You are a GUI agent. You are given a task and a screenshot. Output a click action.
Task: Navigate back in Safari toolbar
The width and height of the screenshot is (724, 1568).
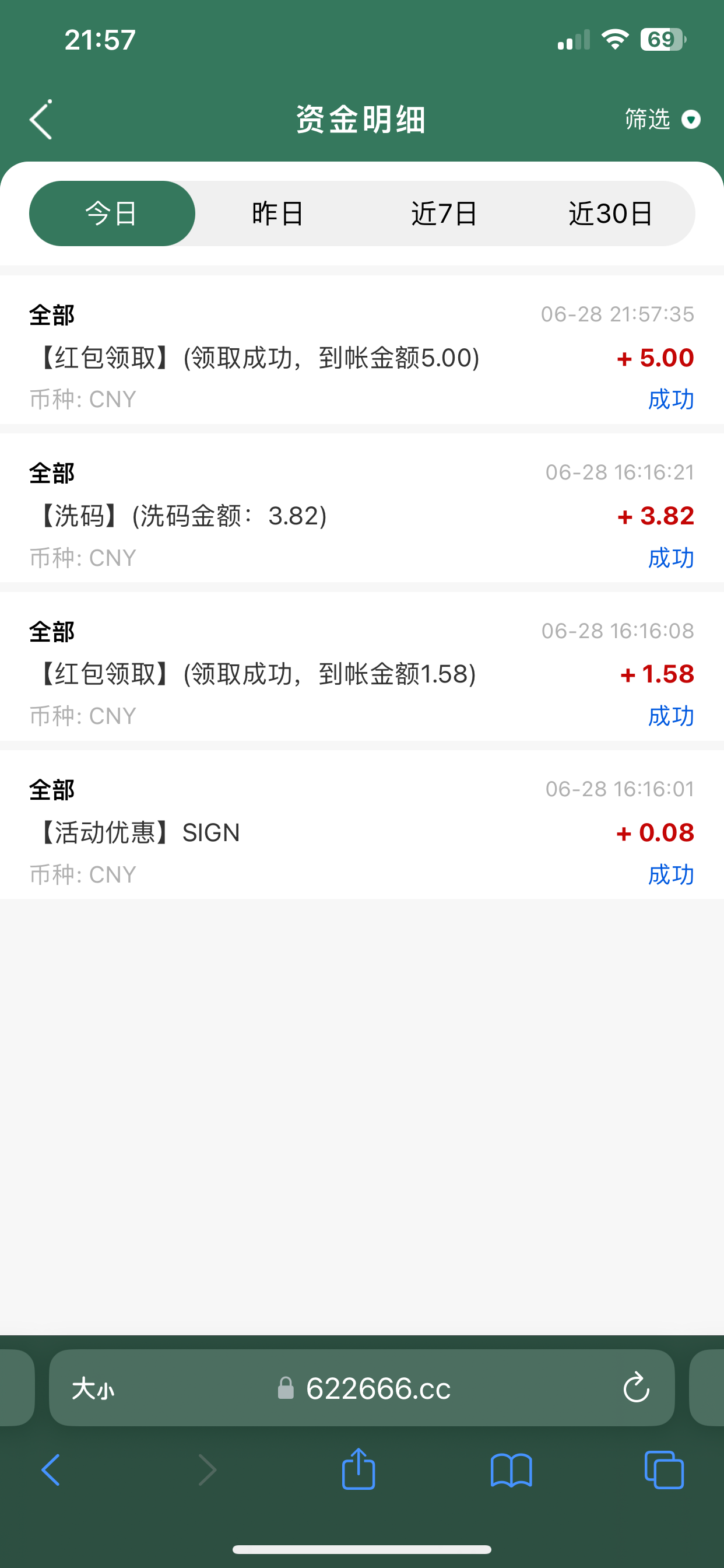tap(51, 1471)
